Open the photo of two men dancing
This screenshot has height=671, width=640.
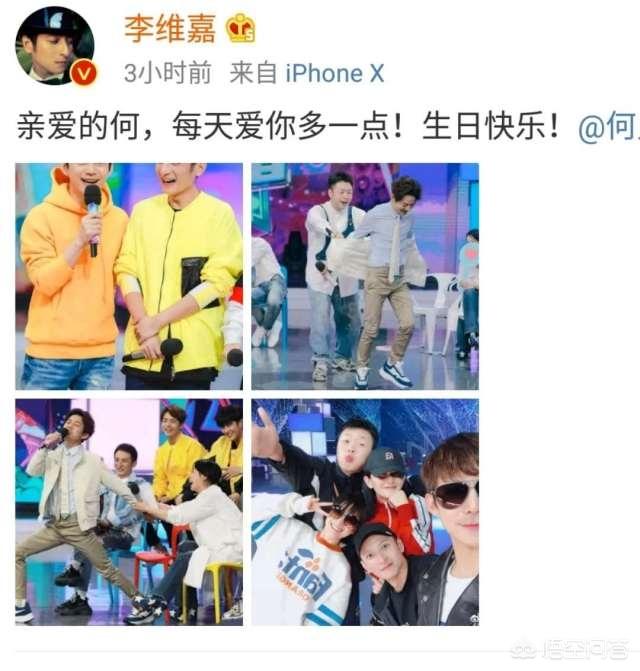coord(365,276)
